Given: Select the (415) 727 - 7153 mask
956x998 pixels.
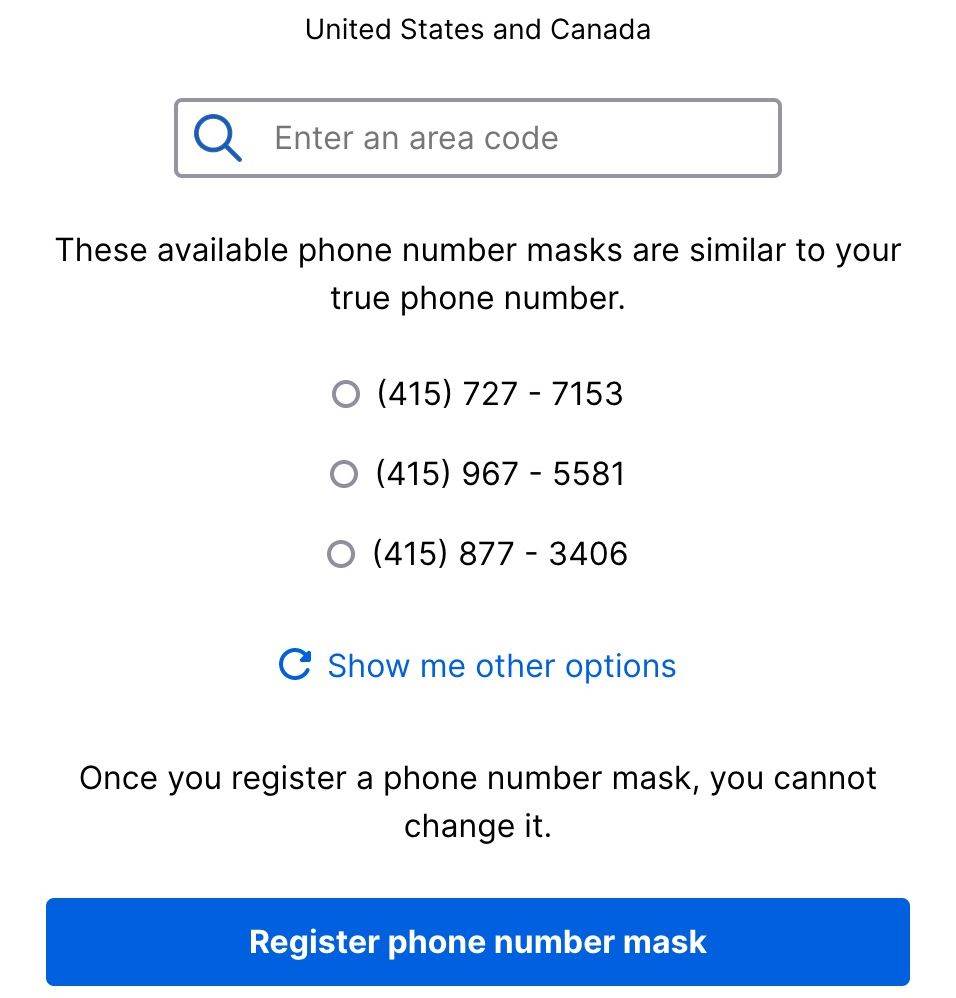Looking at the screenshot, I should tap(345, 394).
